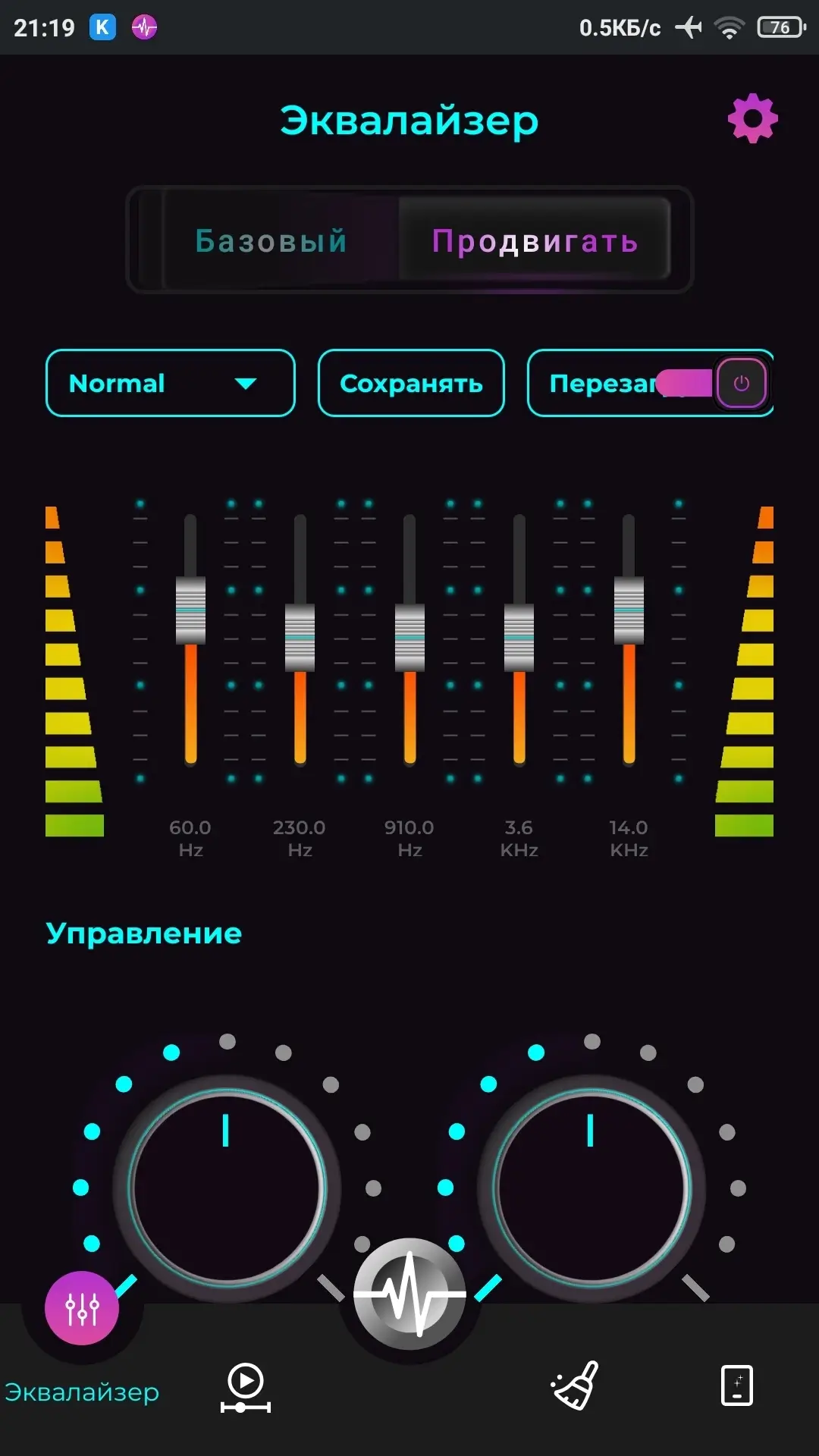Tap the Сохранять button

click(x=411, y=383)
